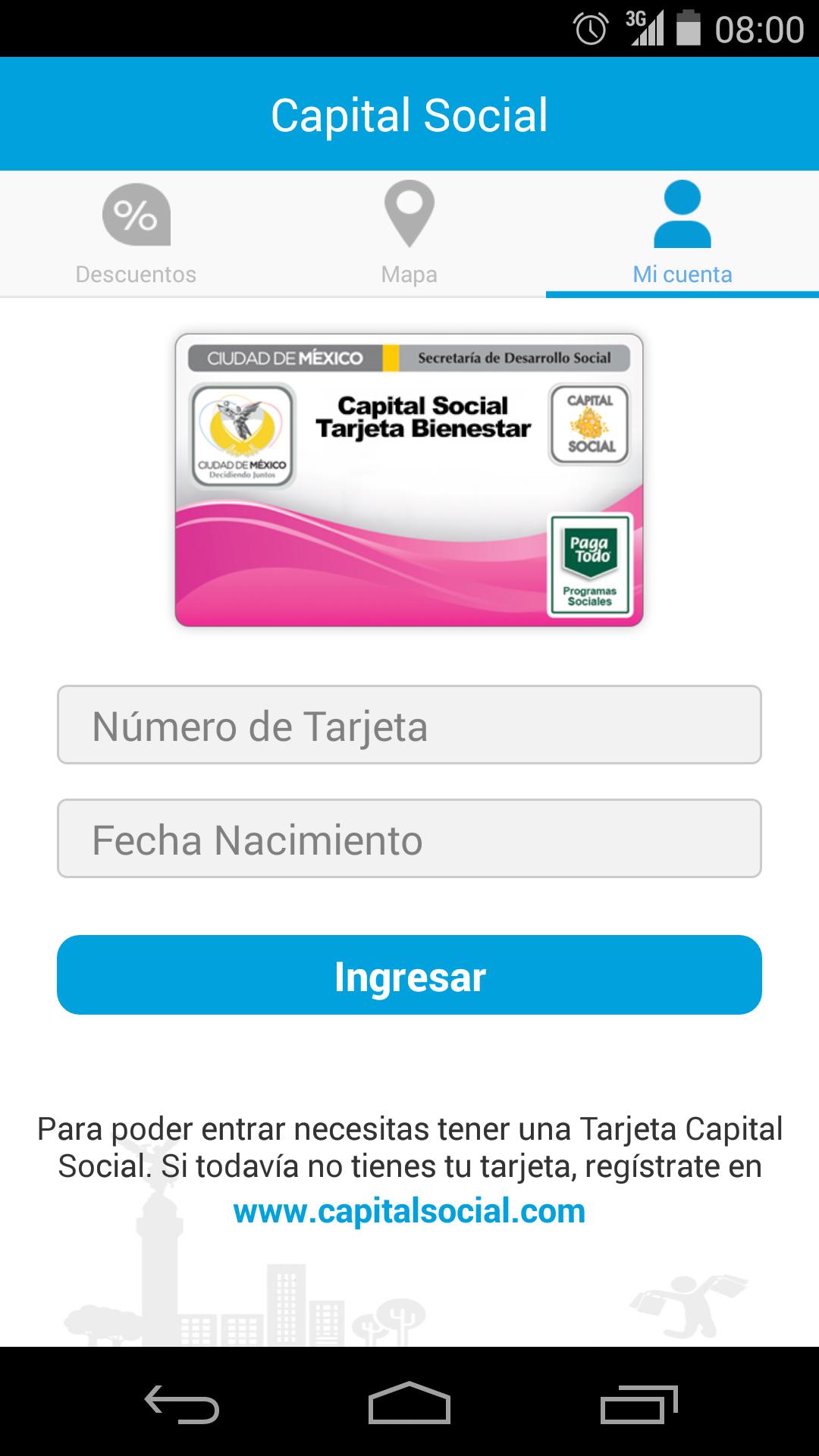Image resolution: width=819 pixels, height=1456 pixels.
Task: Tap the Número de Tarjeta input field
Action: point(409,726)
